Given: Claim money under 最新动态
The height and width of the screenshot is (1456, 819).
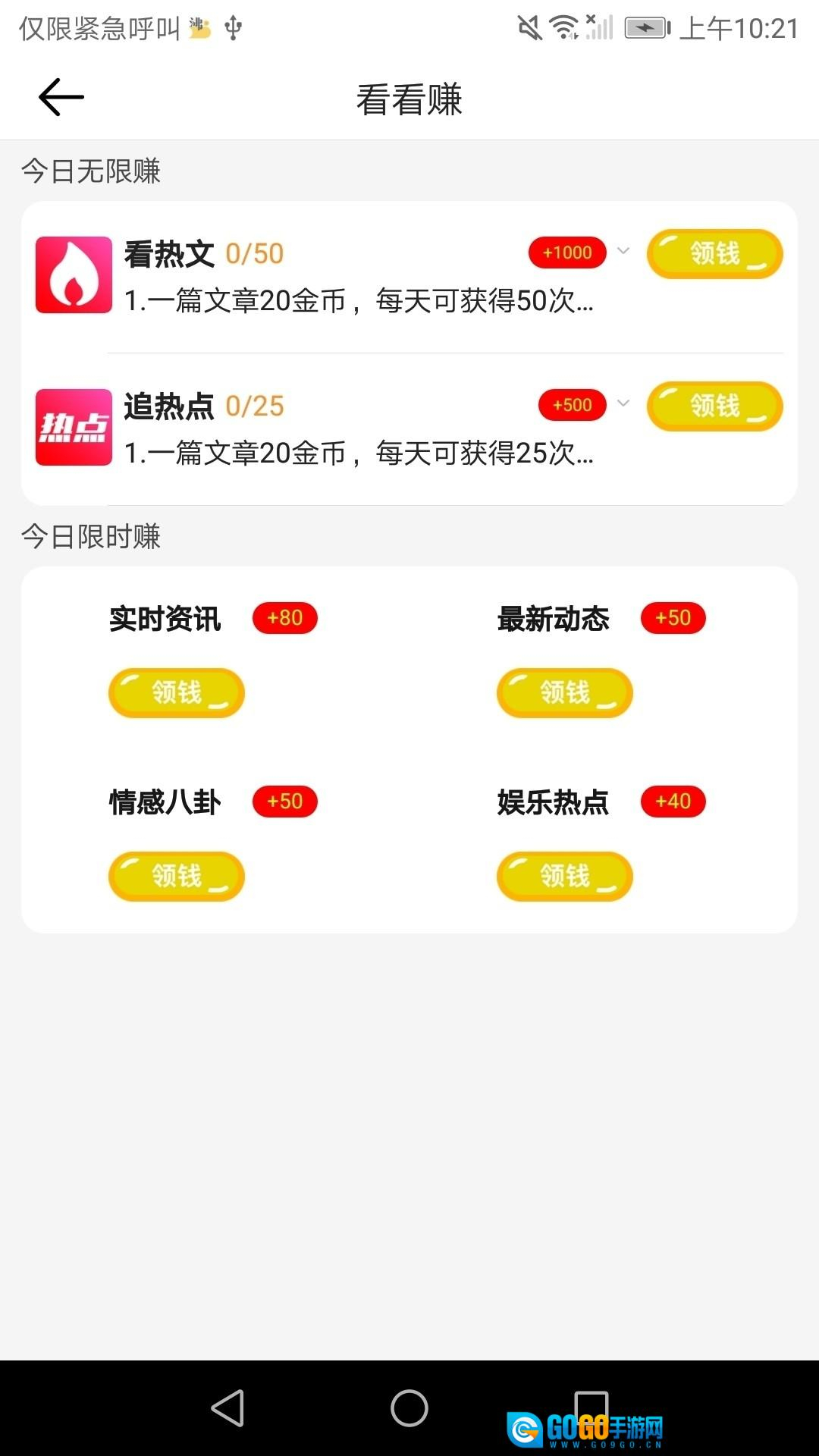Looking at the screenshot, I should click(565, 693).
